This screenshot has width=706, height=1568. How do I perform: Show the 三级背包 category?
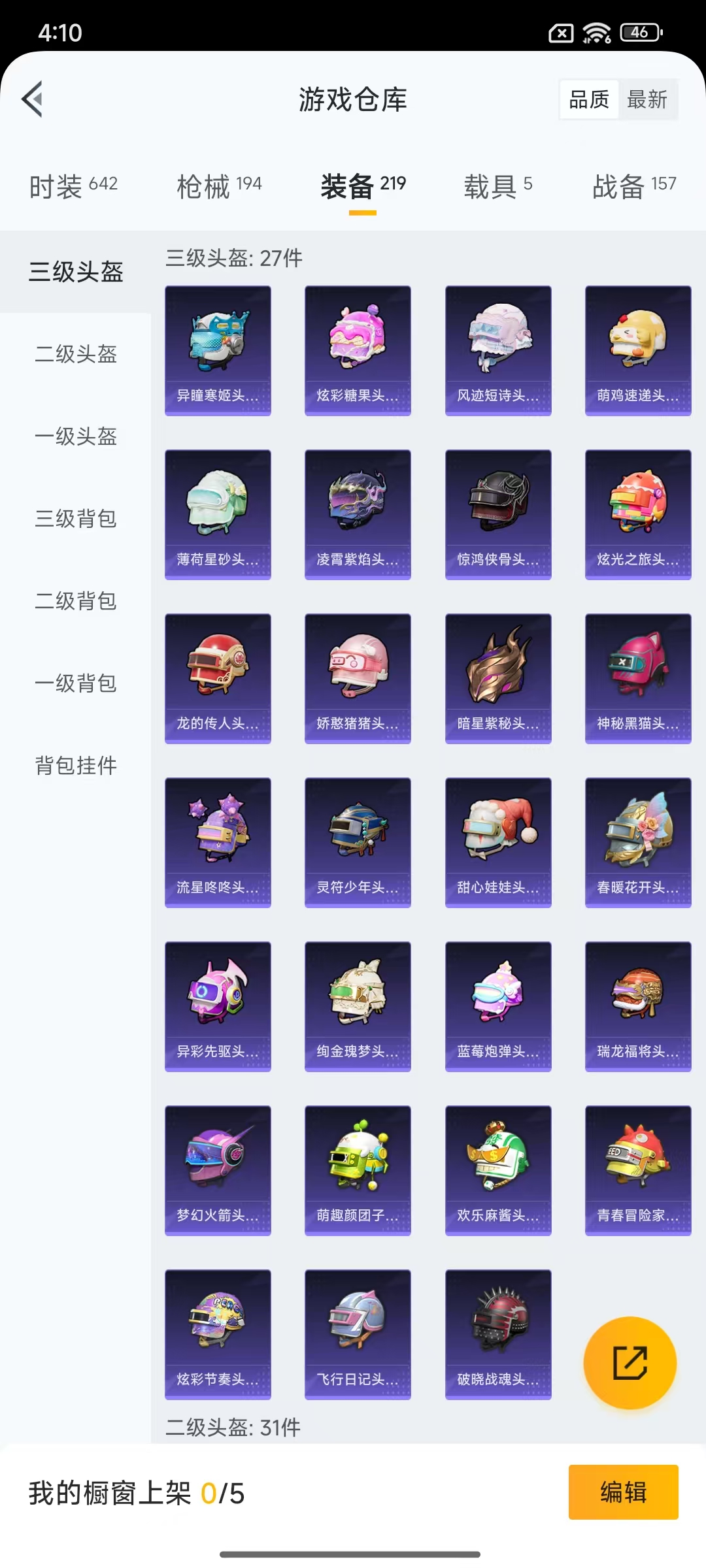click(x=76, y=519)
